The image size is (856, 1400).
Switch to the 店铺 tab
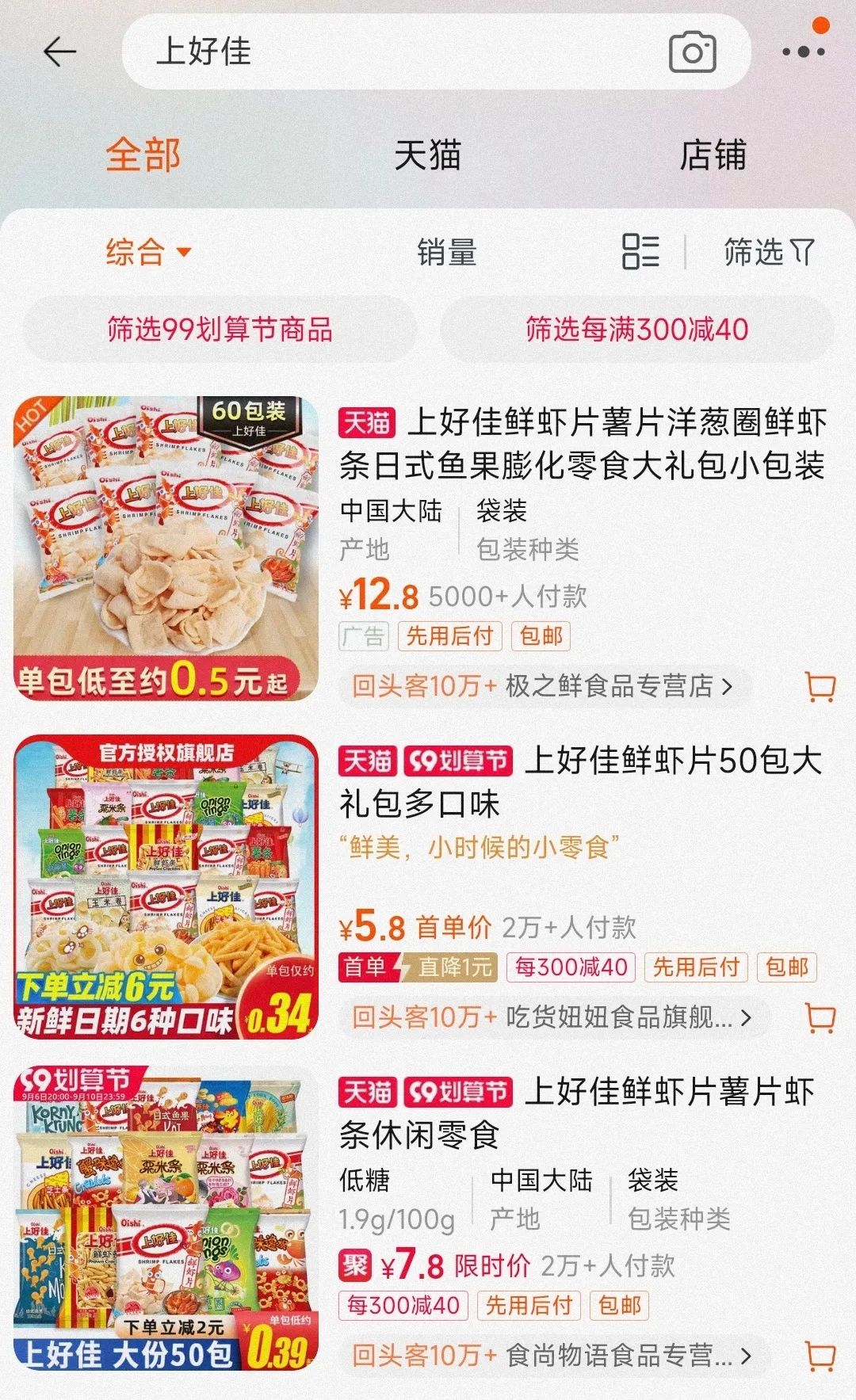click(713, 154)
